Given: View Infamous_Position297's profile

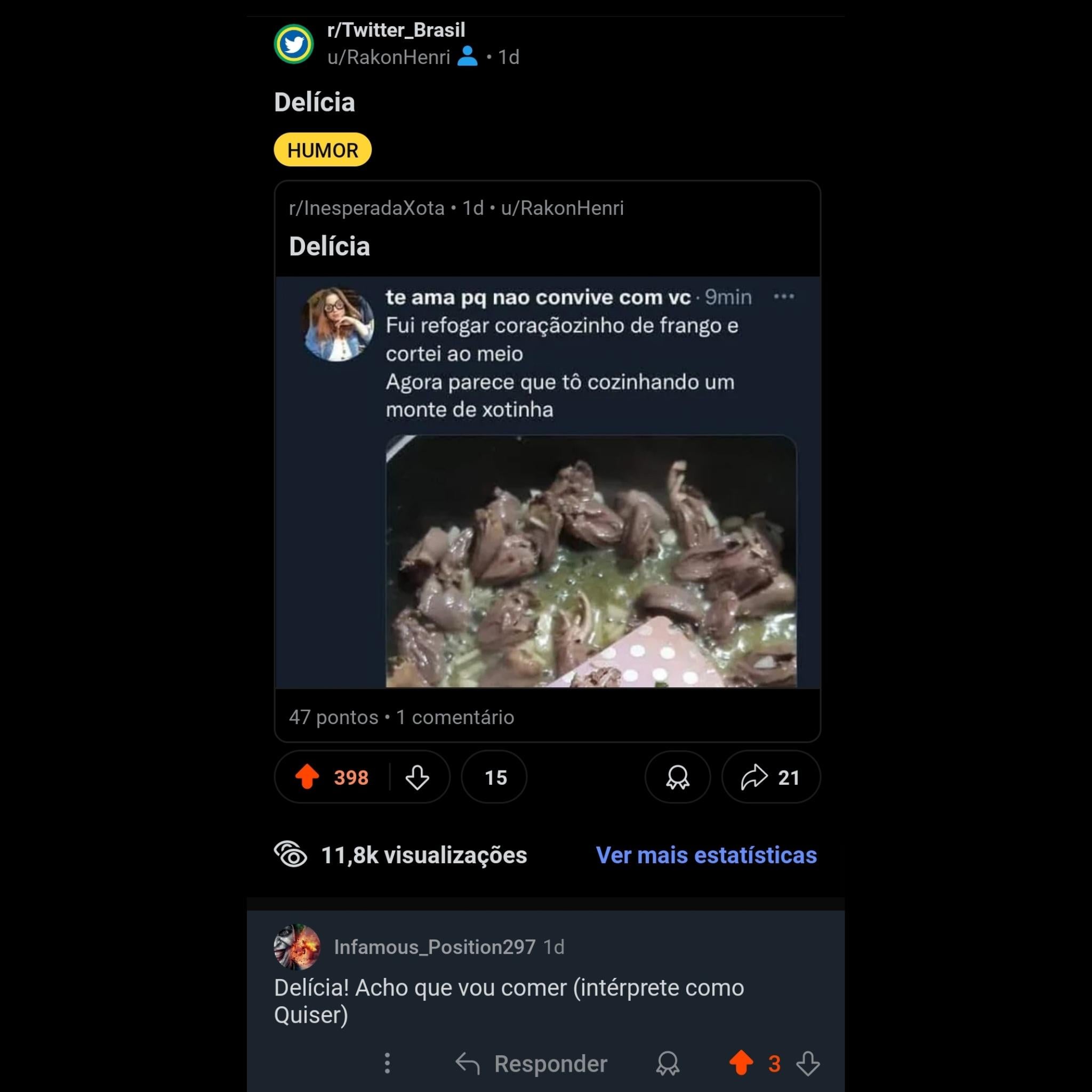Looking at the screenshot, I should [x=434, y=947].
